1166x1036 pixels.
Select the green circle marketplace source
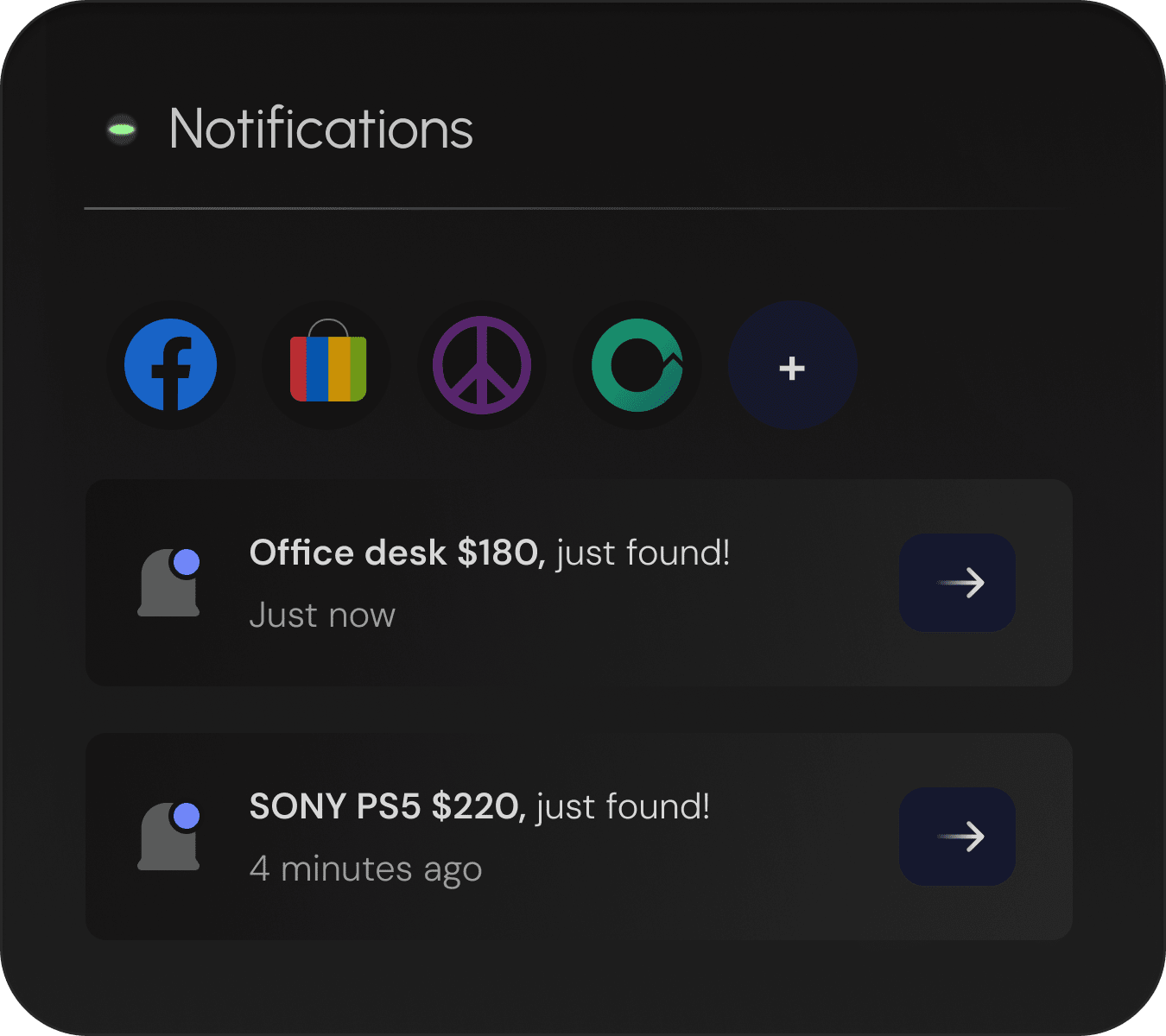[637, 365]
